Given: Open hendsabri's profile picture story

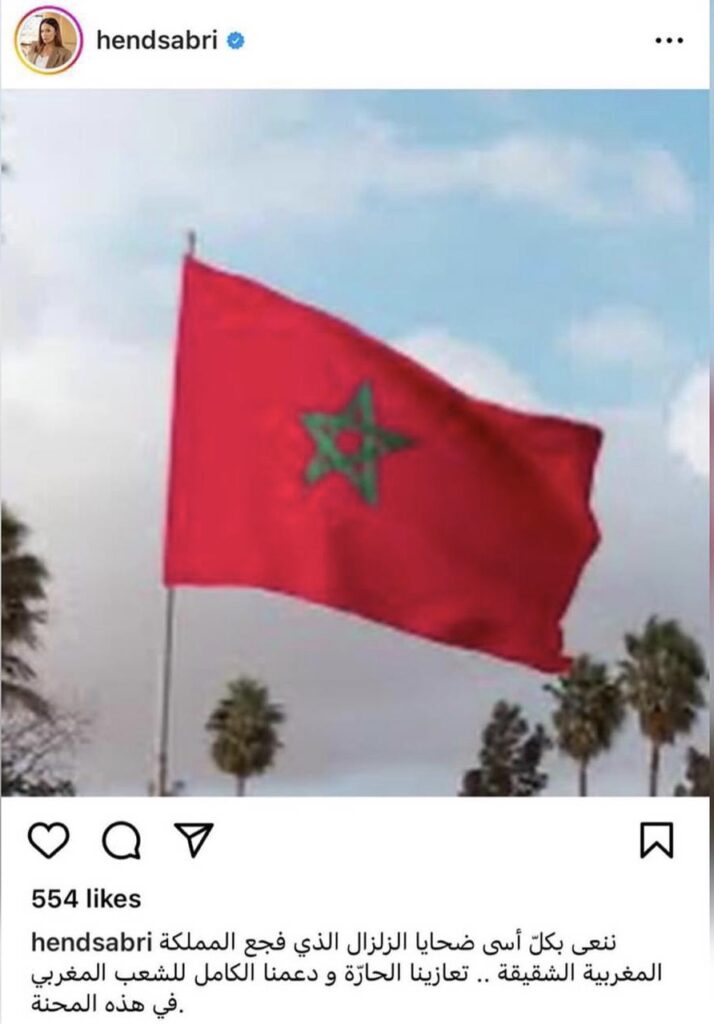Looking at the screenshot, I should click(48, 41).
